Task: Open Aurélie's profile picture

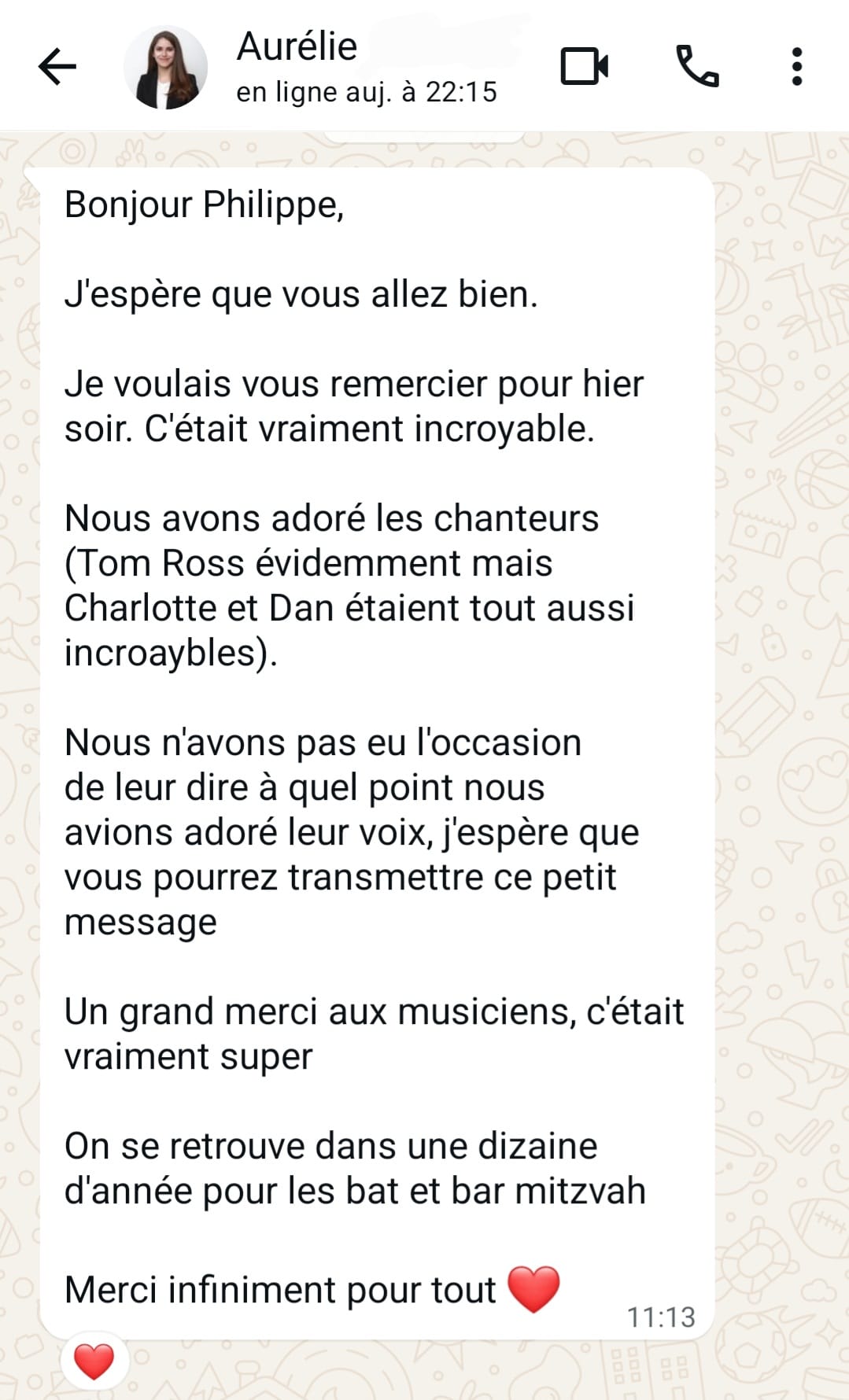Action: tap(165, 67)
